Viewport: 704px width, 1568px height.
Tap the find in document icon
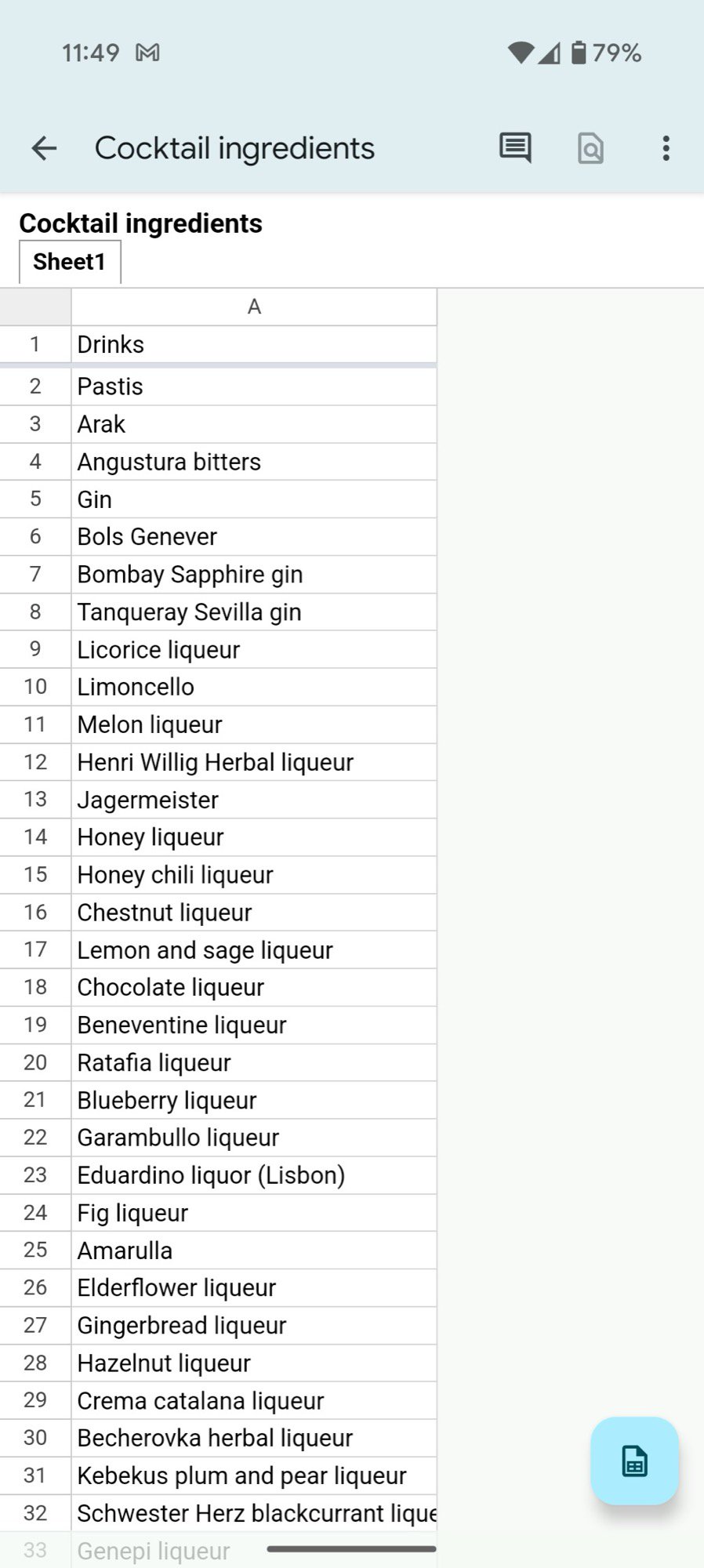click(x=590, y=148)
